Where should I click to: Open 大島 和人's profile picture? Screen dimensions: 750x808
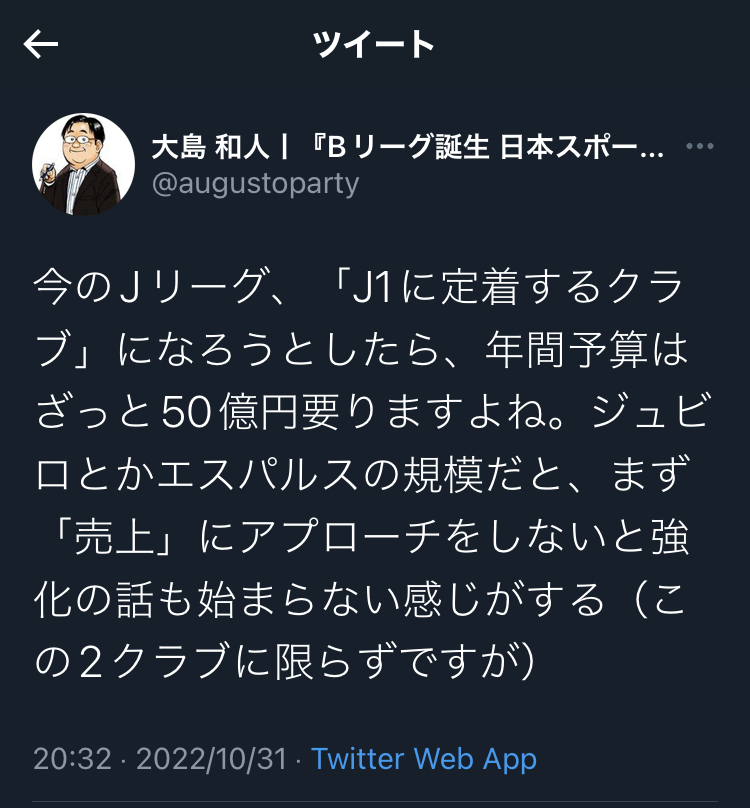click(83, 164)
